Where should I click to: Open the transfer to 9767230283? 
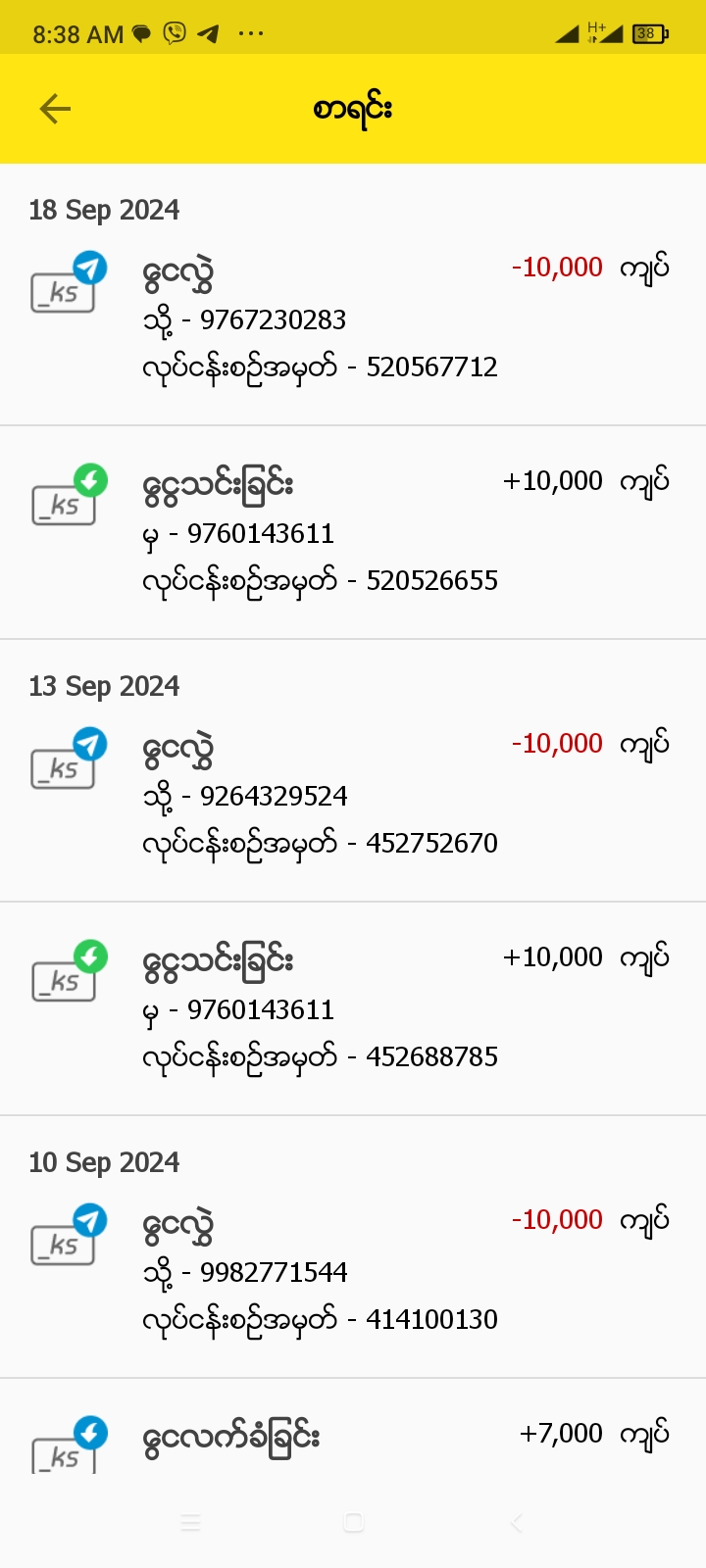(x=353, y=318)
